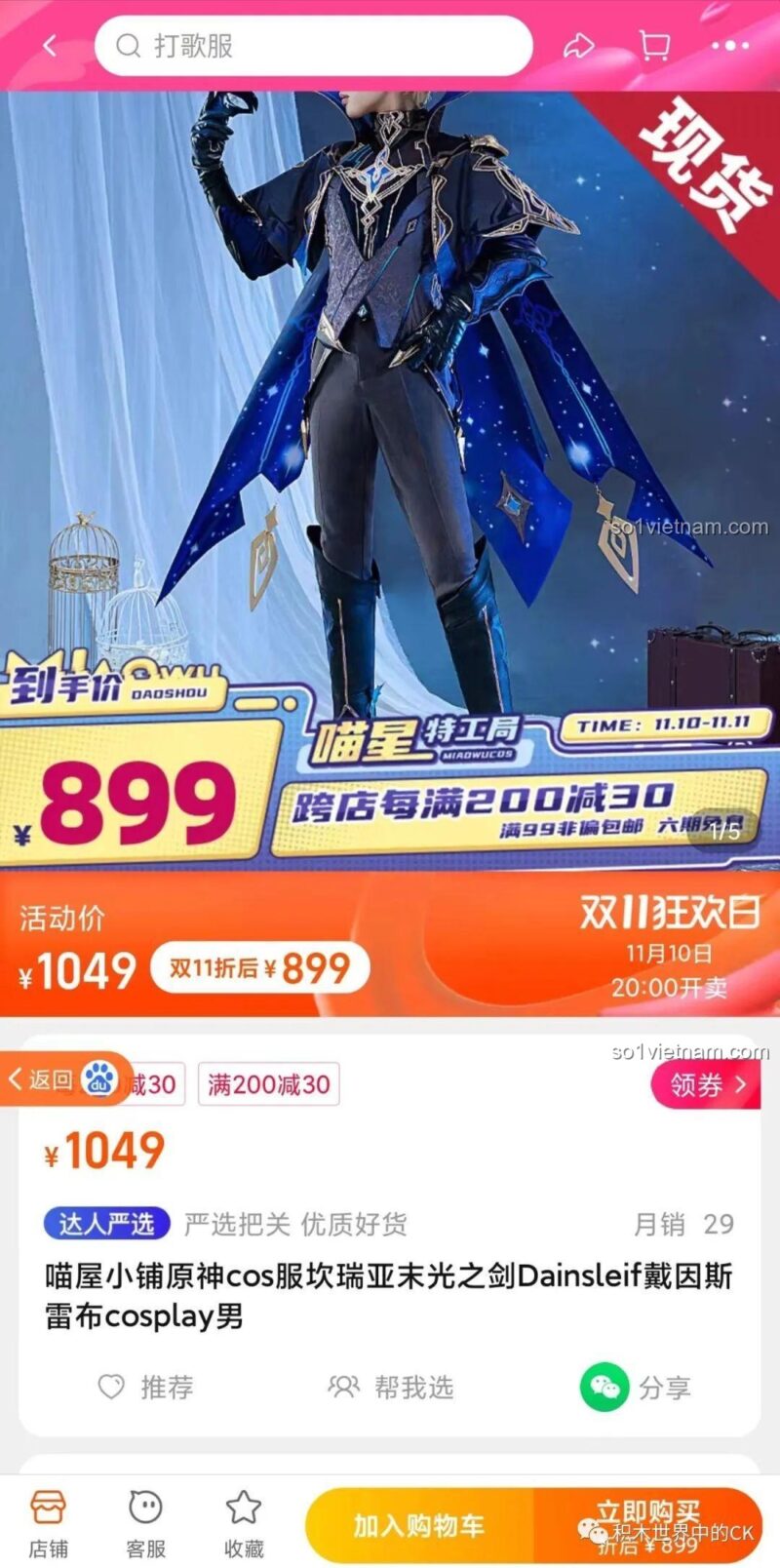Go back using the top arrow
The width and height of the screenshot is (780, 1568).
(51, 46)
